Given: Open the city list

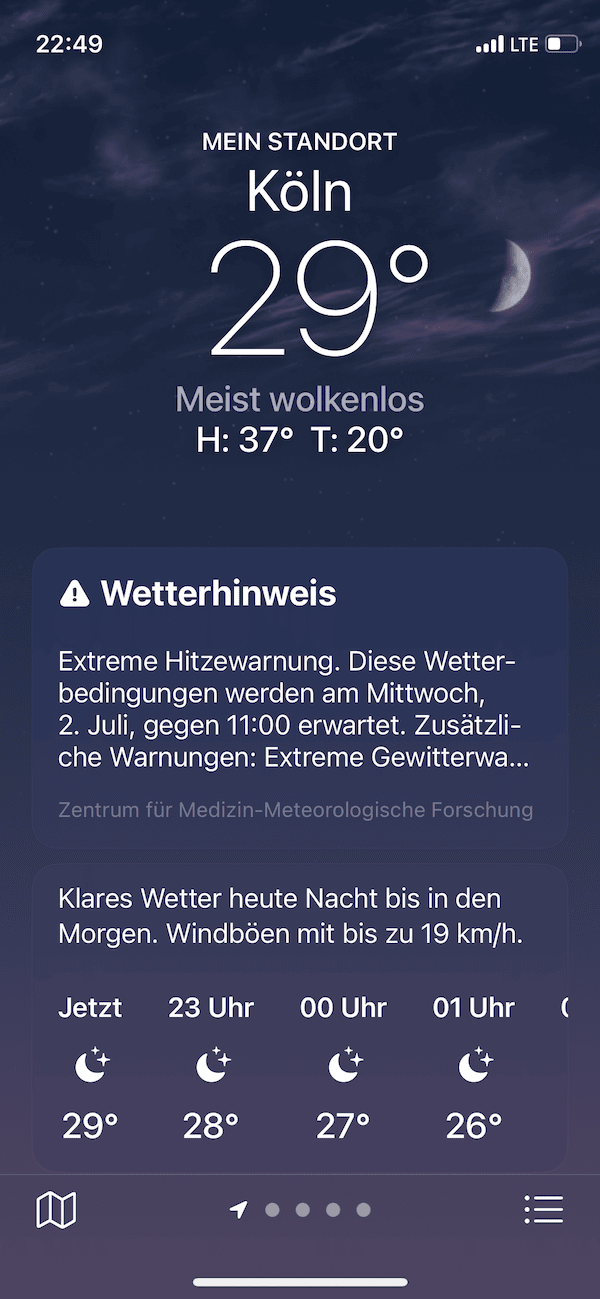Looking at the screenshot, I should (x=544, y=1210).
